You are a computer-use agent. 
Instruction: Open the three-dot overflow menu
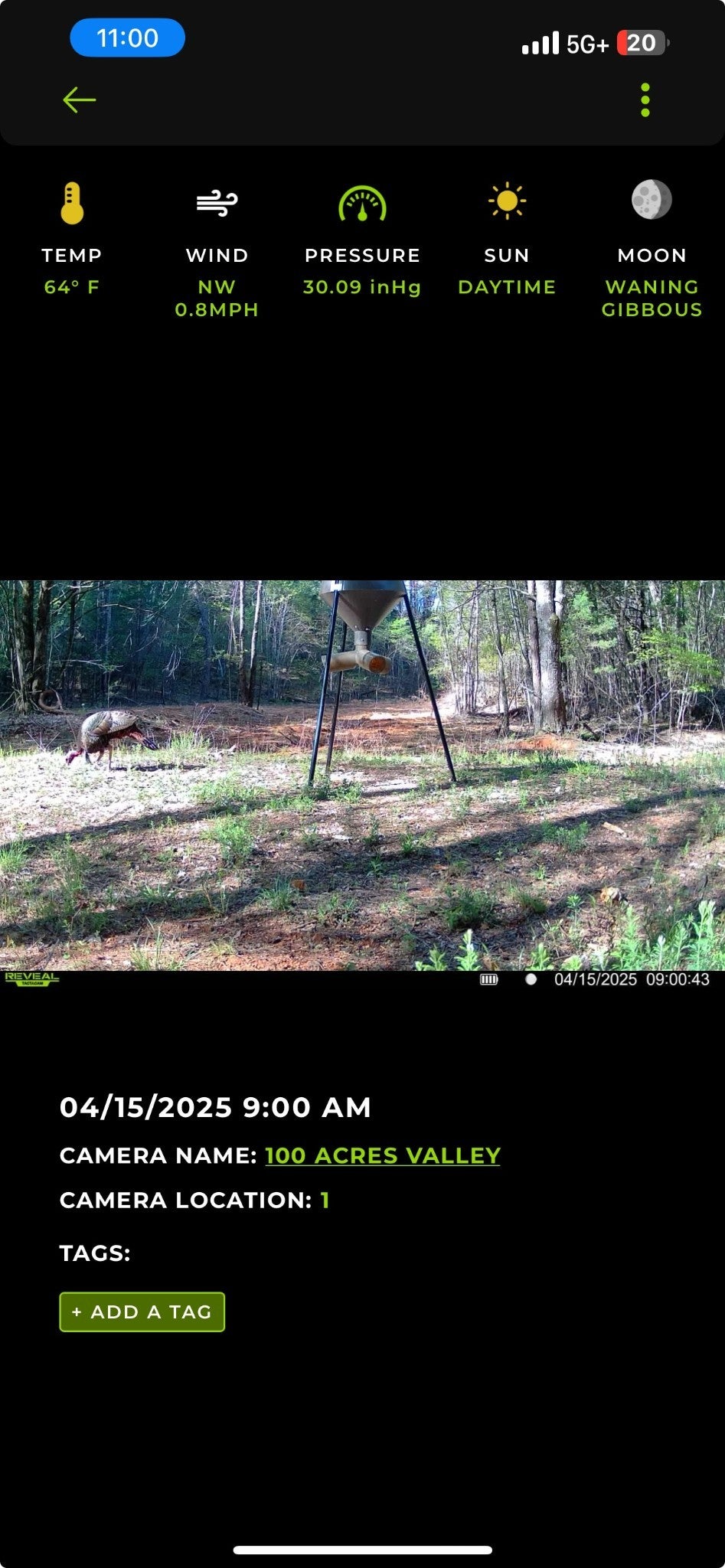click(x=645, y=100)
